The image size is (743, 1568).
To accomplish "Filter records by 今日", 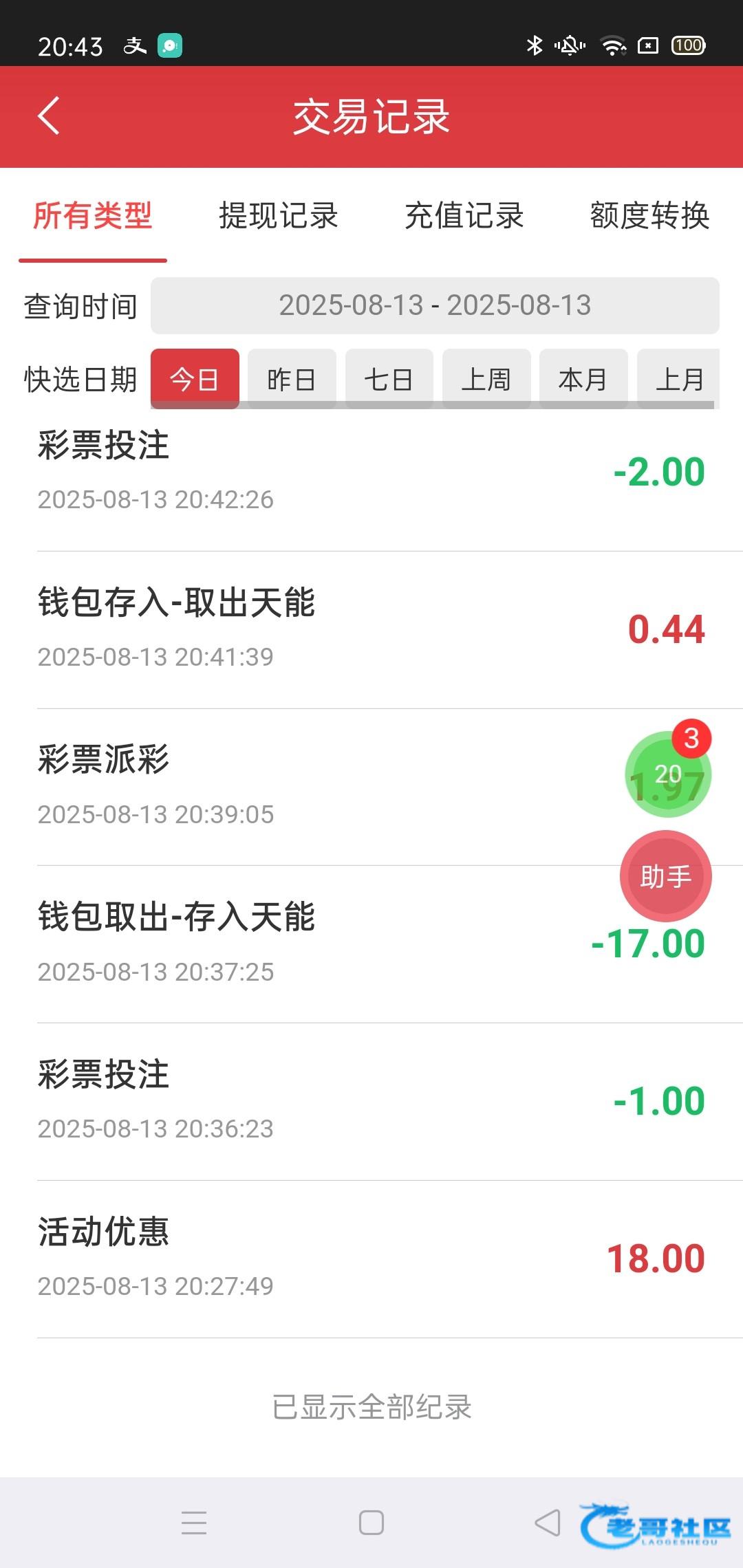I will coord(195,379).
